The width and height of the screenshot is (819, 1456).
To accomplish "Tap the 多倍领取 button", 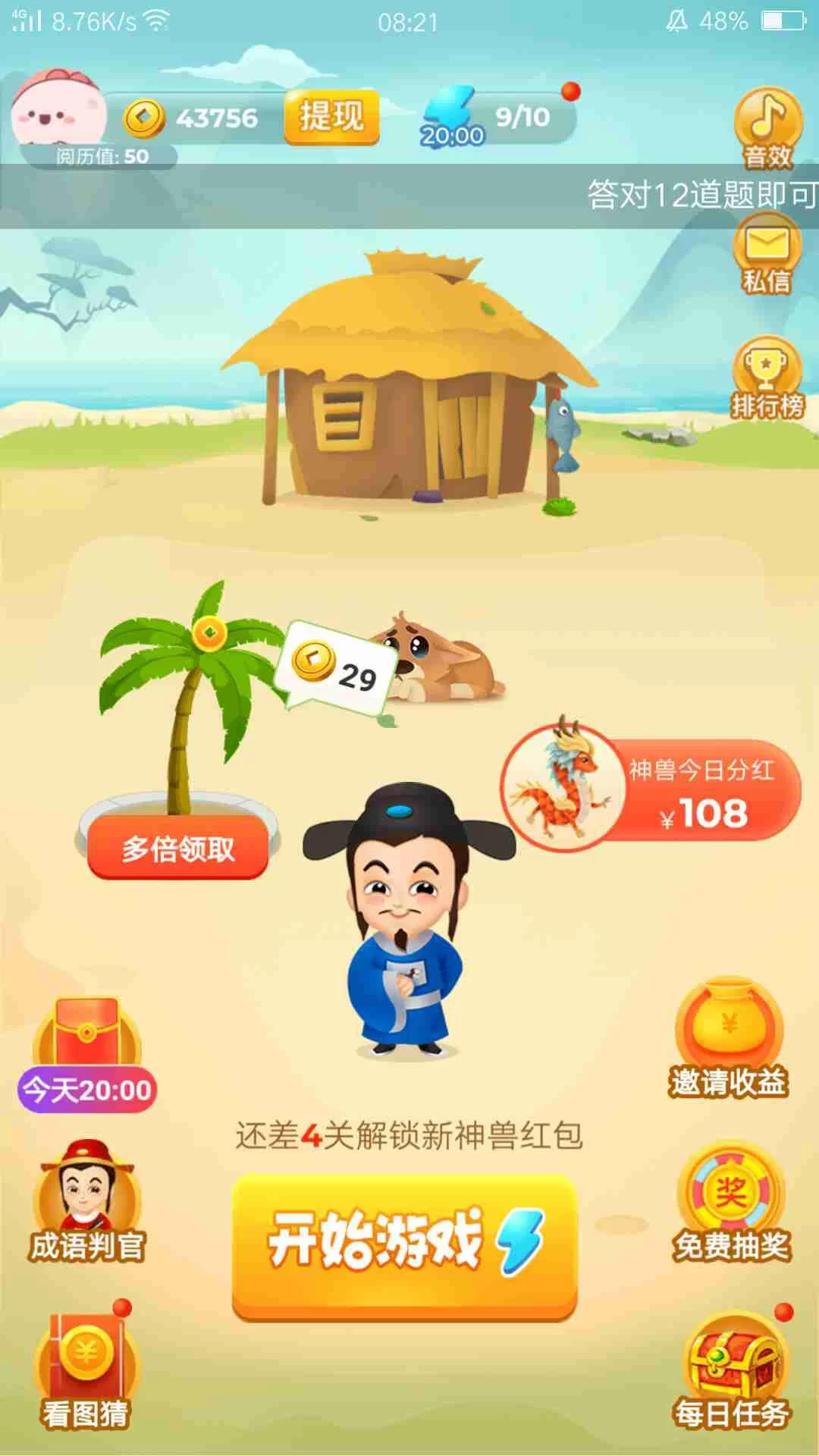I will pyautogui.click(x=178, y=849).
